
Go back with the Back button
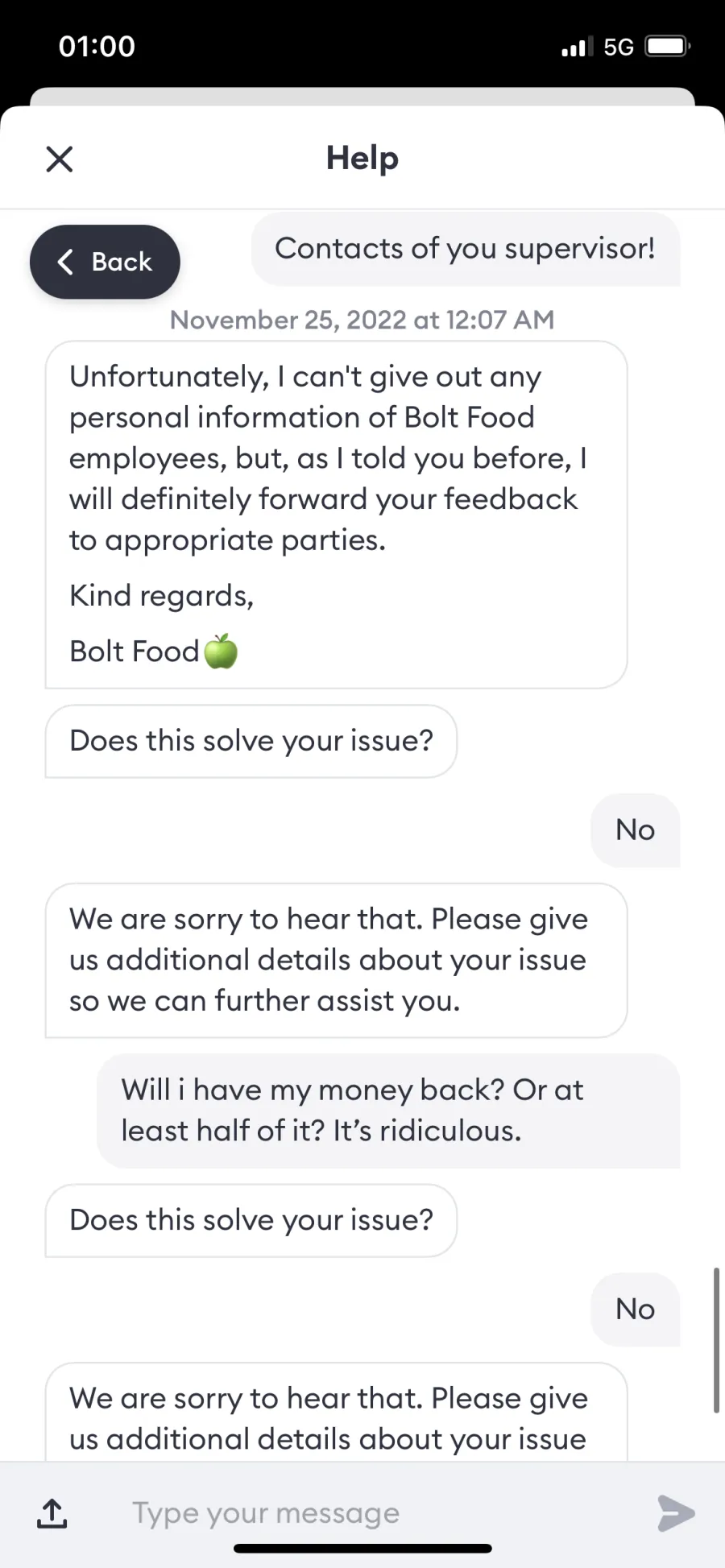(105, 262)
